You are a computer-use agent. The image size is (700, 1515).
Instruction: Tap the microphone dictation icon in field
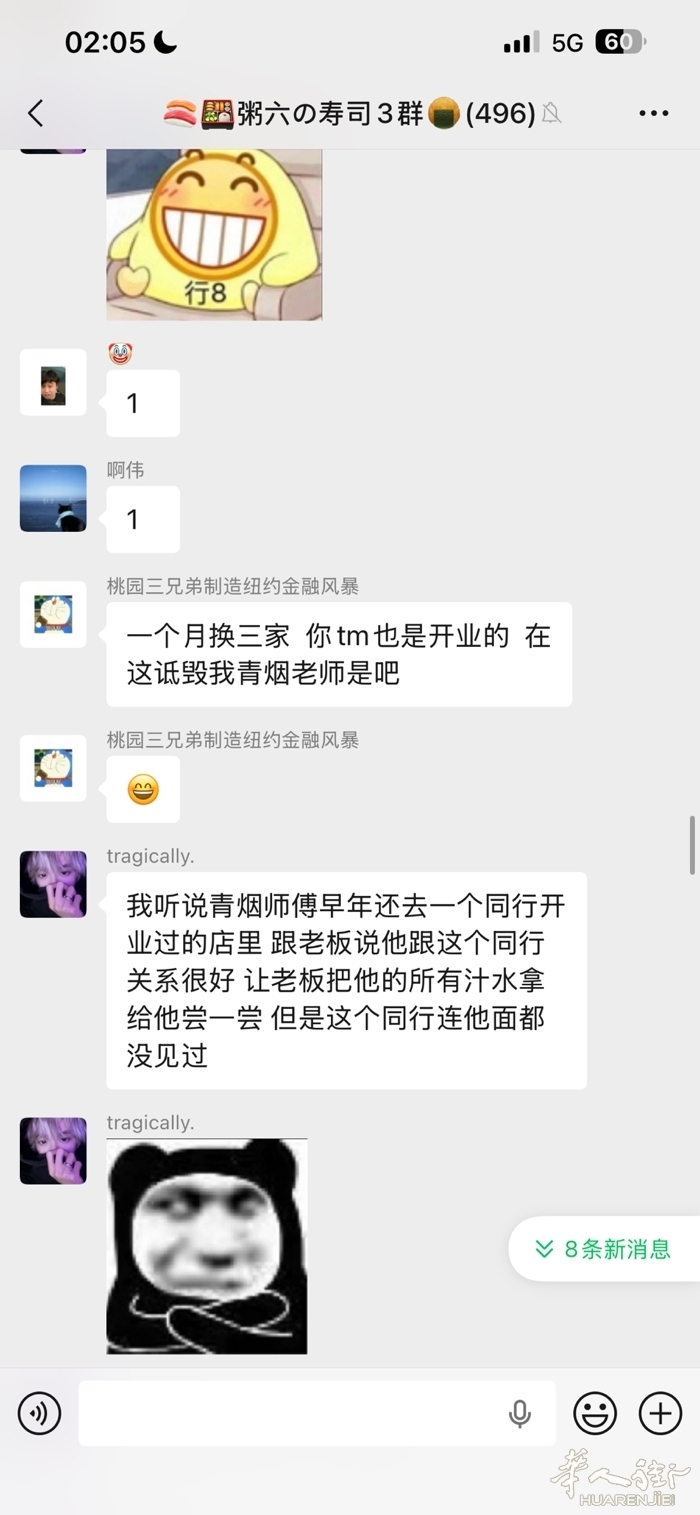point(520,1413)
